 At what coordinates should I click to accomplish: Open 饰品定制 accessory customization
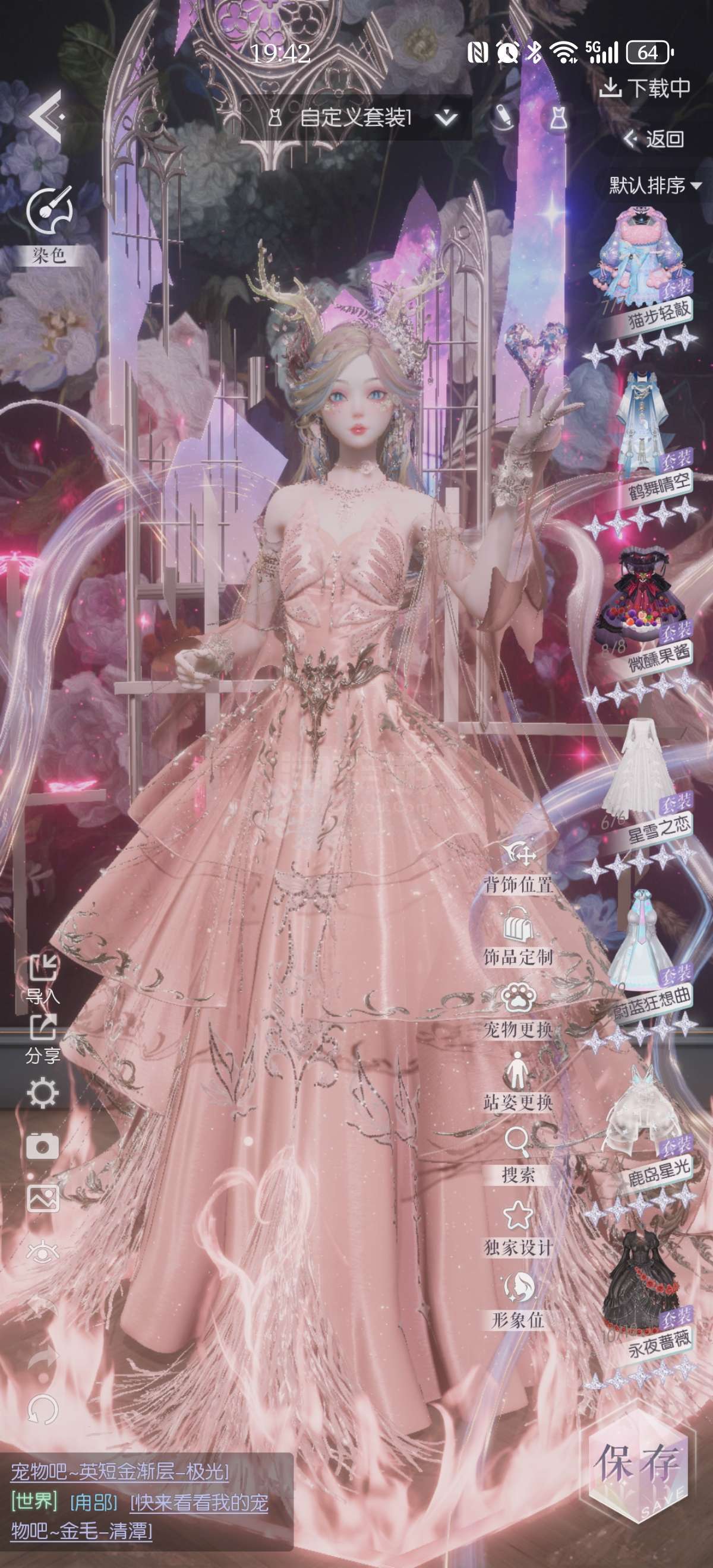click(x=519, y=939)
